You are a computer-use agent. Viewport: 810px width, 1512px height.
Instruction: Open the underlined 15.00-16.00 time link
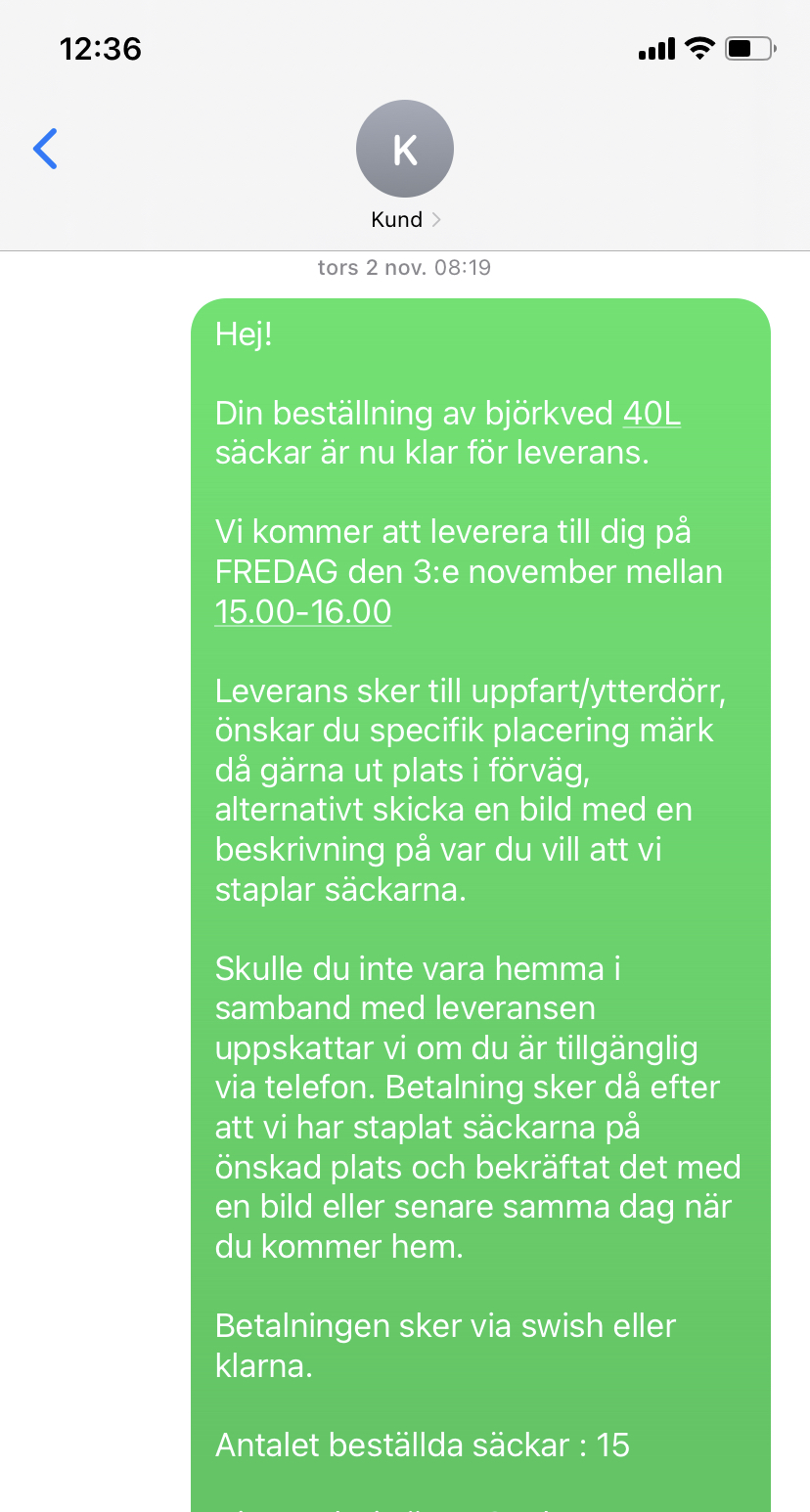303,612
